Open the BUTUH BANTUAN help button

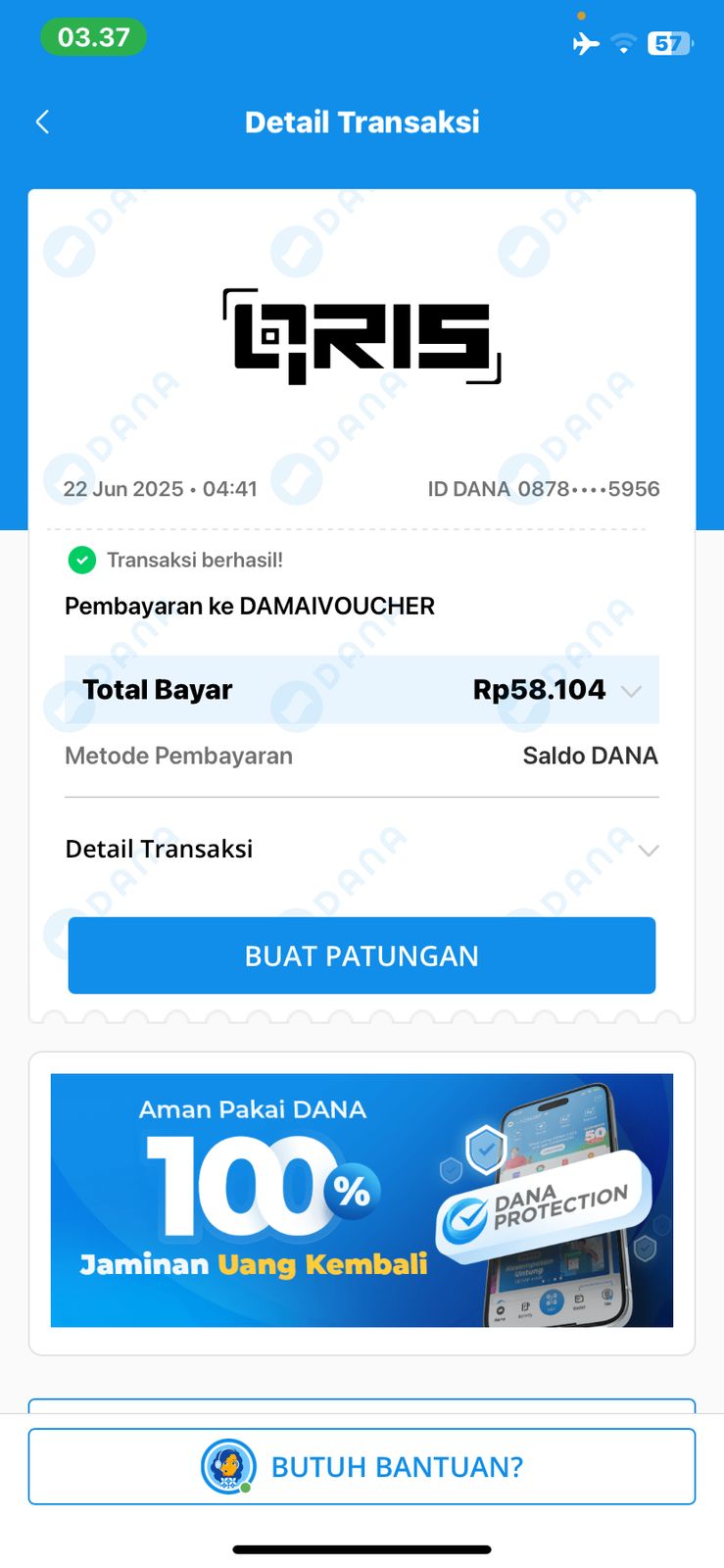362,1467
